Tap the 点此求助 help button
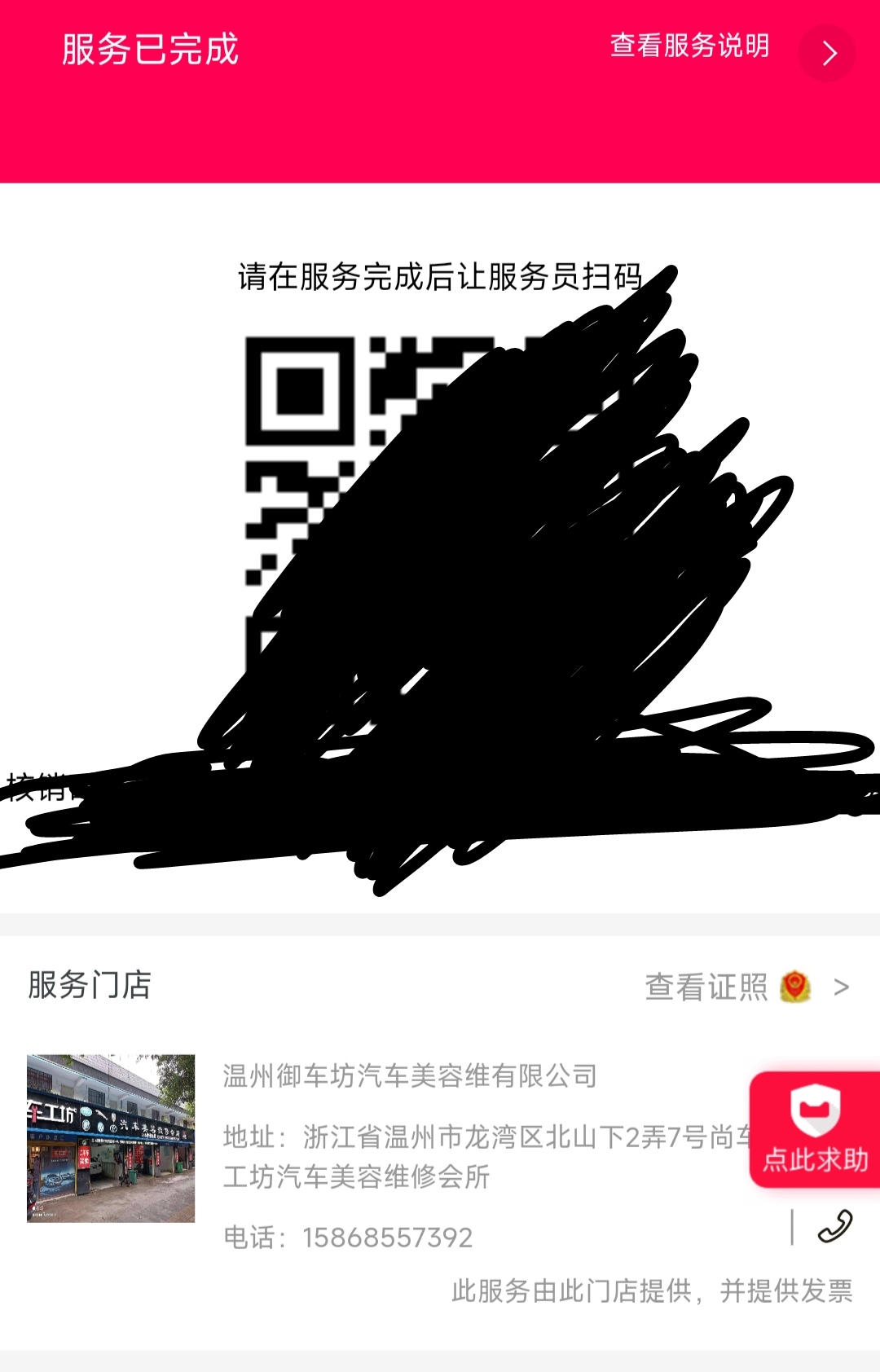Image resolution: width=880 pixels, height=1372 pixels. pyautogui.click(x=815, y=1129)
